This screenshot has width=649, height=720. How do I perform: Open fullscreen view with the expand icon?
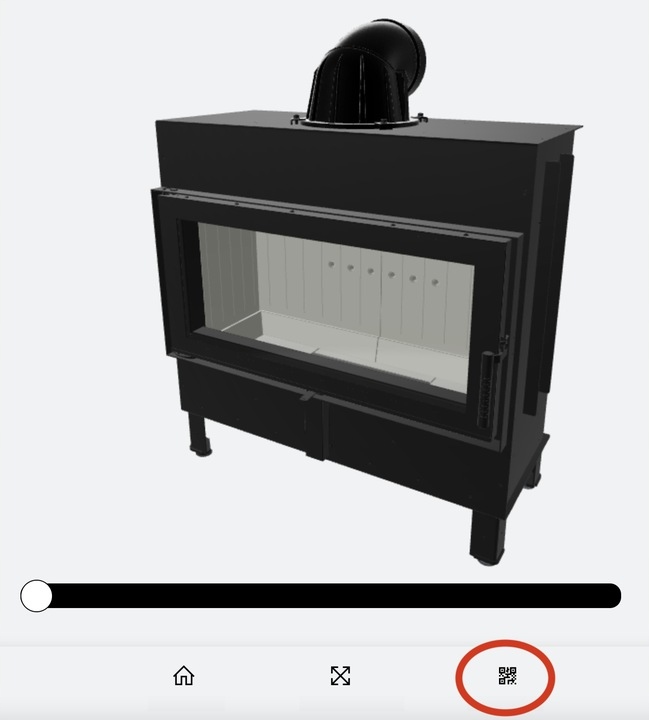click(340, 677)
